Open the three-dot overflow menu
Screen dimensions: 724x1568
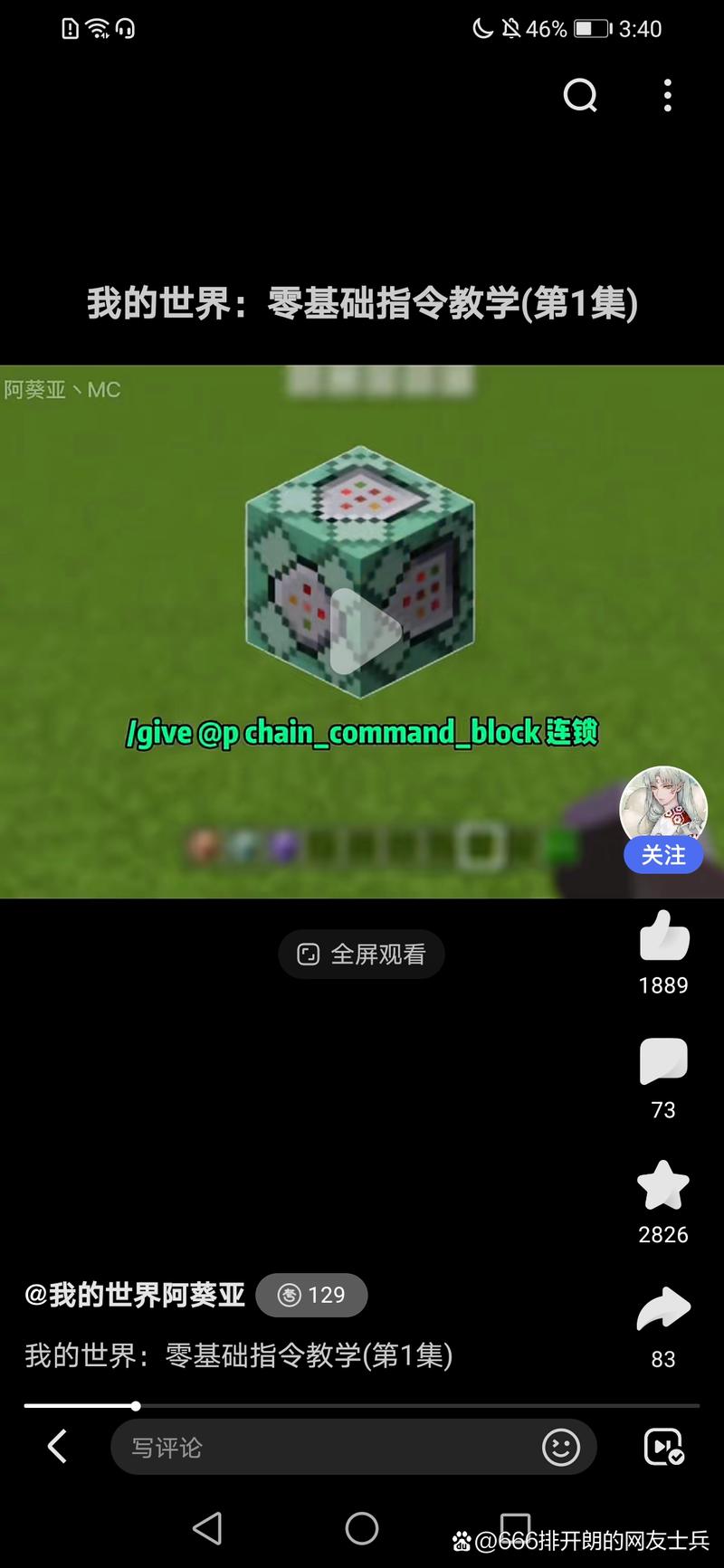pyautogui.click(x=667, y=95)
